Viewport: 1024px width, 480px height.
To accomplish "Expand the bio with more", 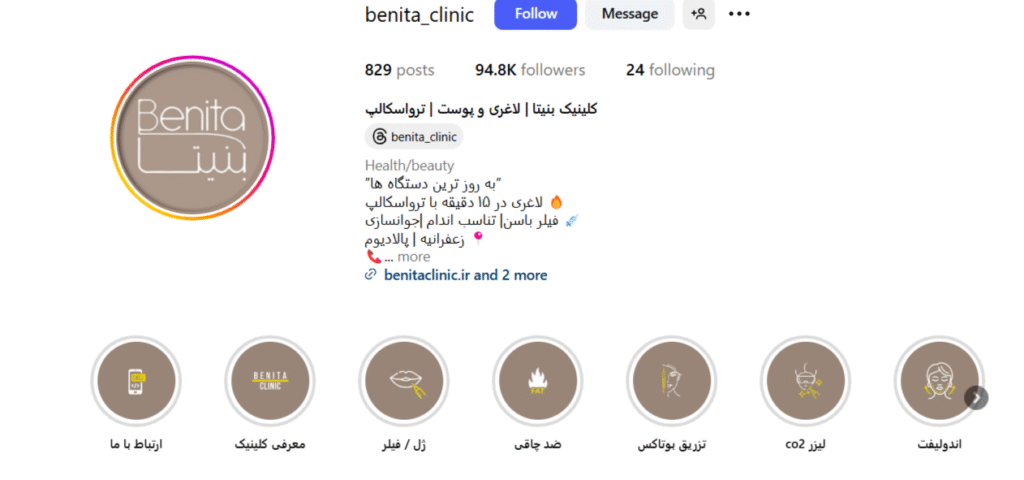I will coord(413,257).
